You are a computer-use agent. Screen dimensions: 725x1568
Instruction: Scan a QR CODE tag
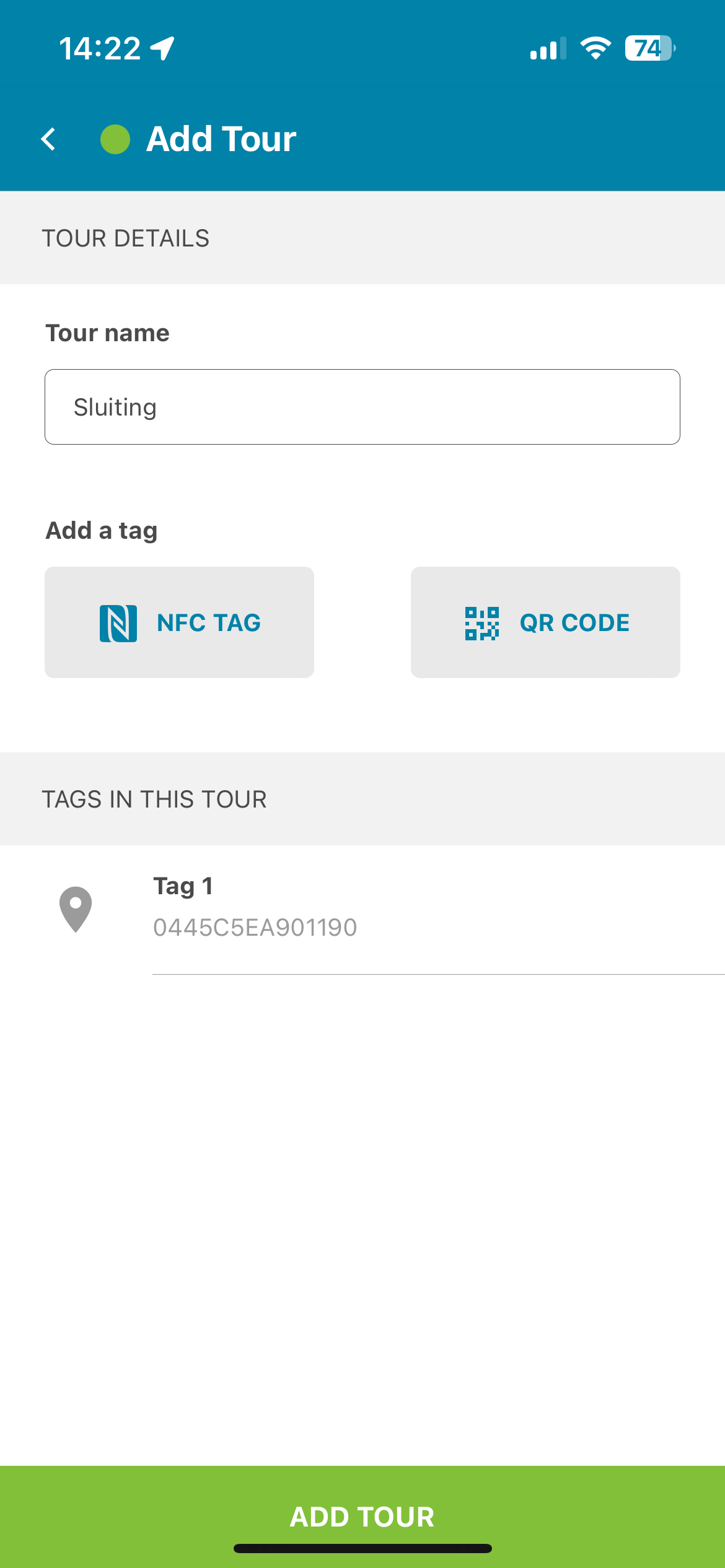(545, 622)
